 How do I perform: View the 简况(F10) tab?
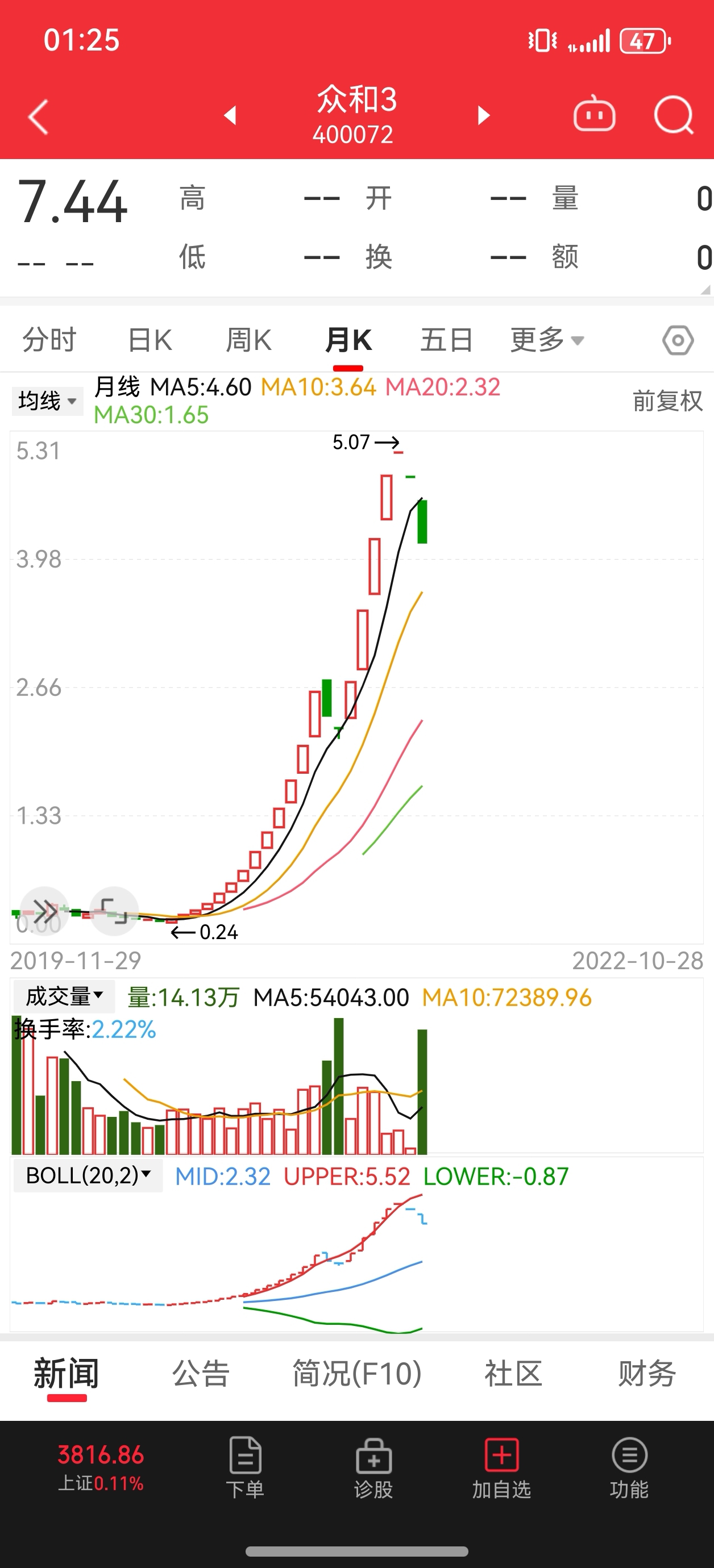coord(357,1374)
